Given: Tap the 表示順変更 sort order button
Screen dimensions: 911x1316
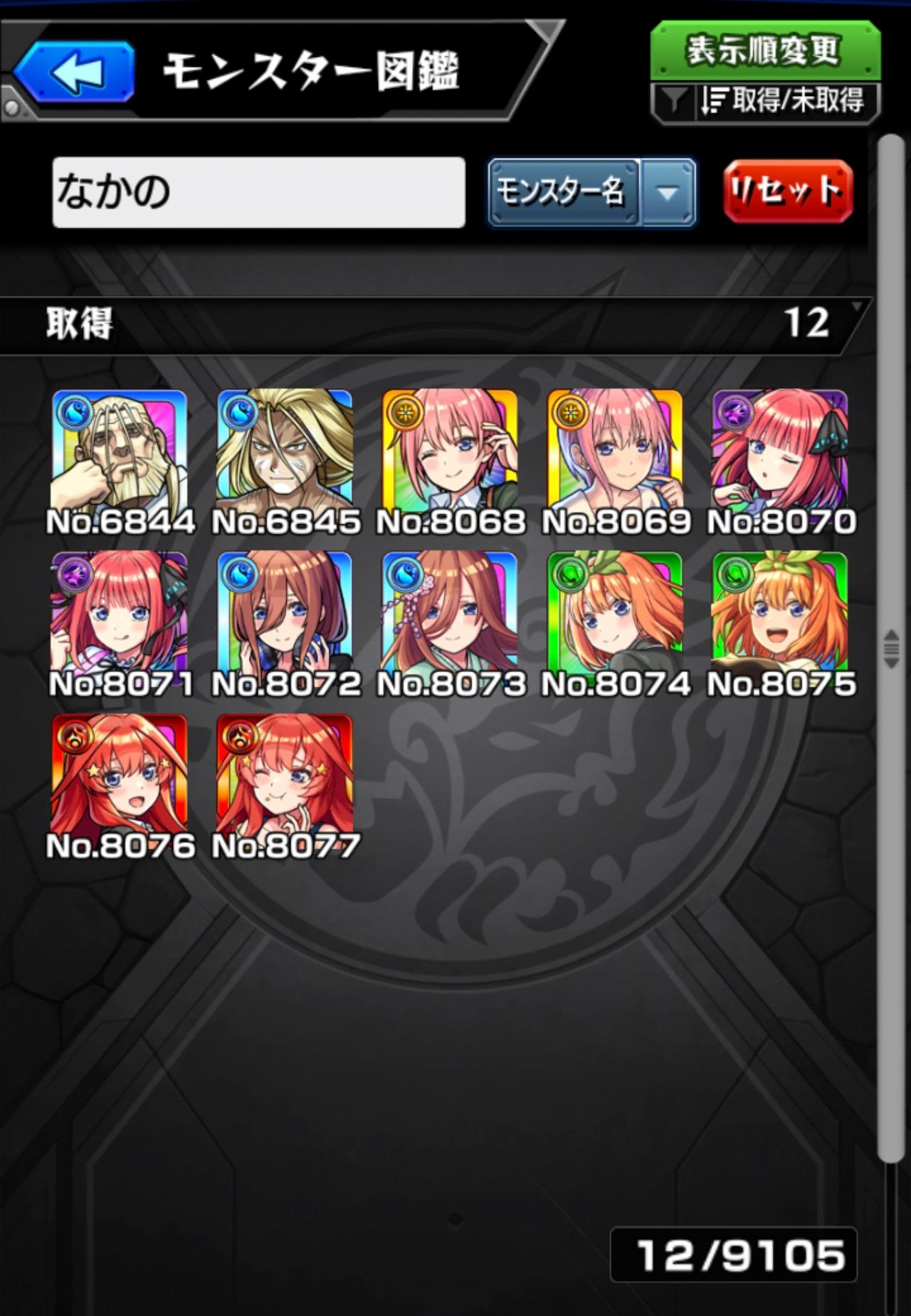Looking at the screenshot, I should click(x=765, y=51).
